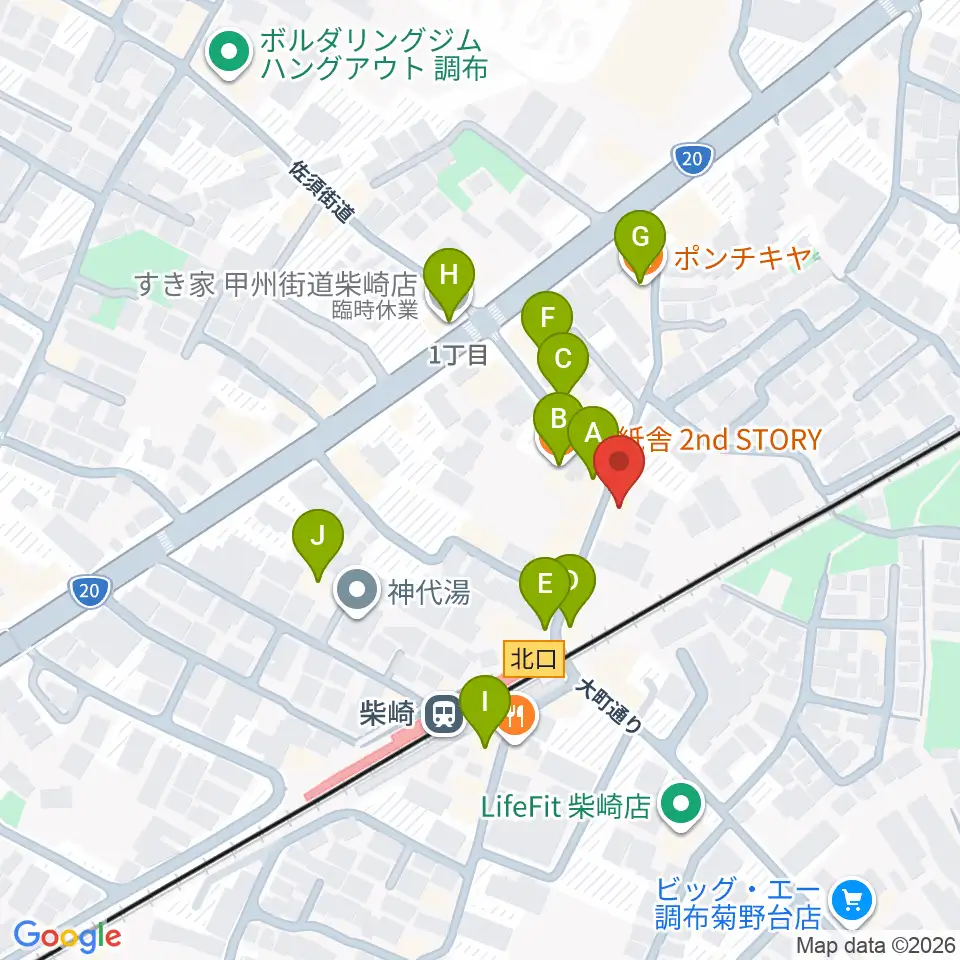Select green map marker J
The width and height of the screenshot is (960, 960).
(x=318, y=544)
